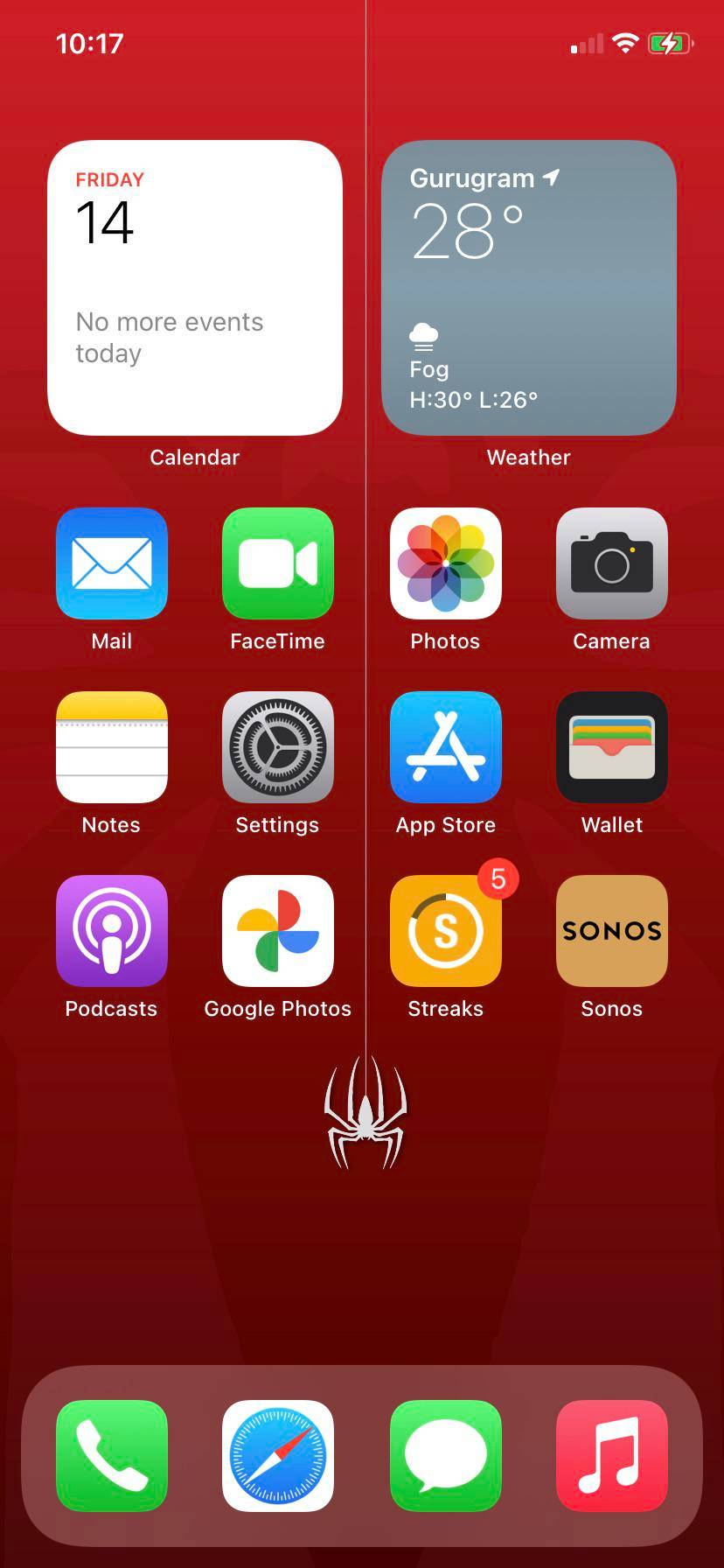Image resolution: width=724 pixels, height=1568 pixels.
Task: Start a phone call via the Phone app
Action: pyautogui.click(x=111, y=1454)
